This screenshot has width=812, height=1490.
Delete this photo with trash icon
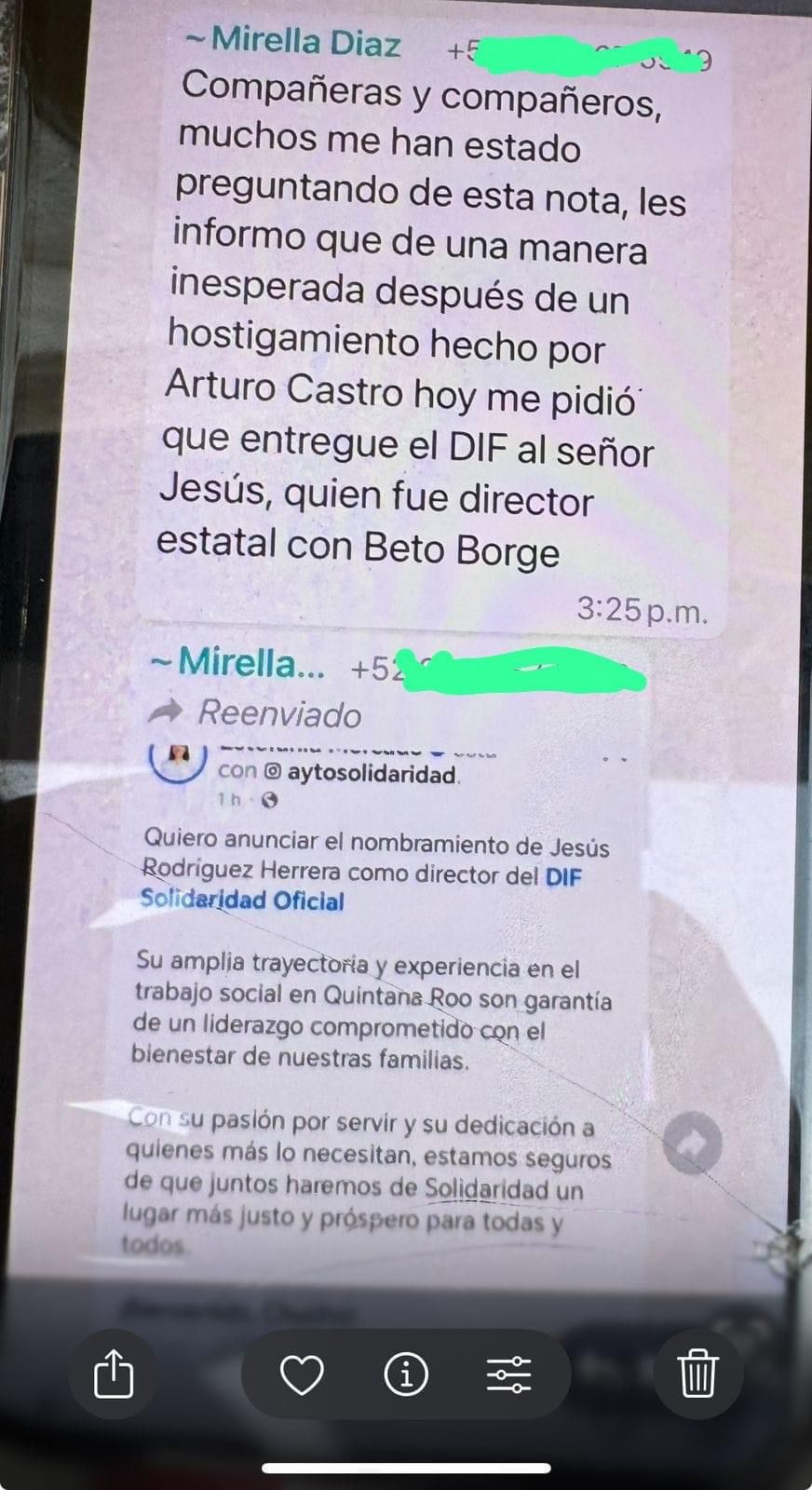(x=697, y=1374)
